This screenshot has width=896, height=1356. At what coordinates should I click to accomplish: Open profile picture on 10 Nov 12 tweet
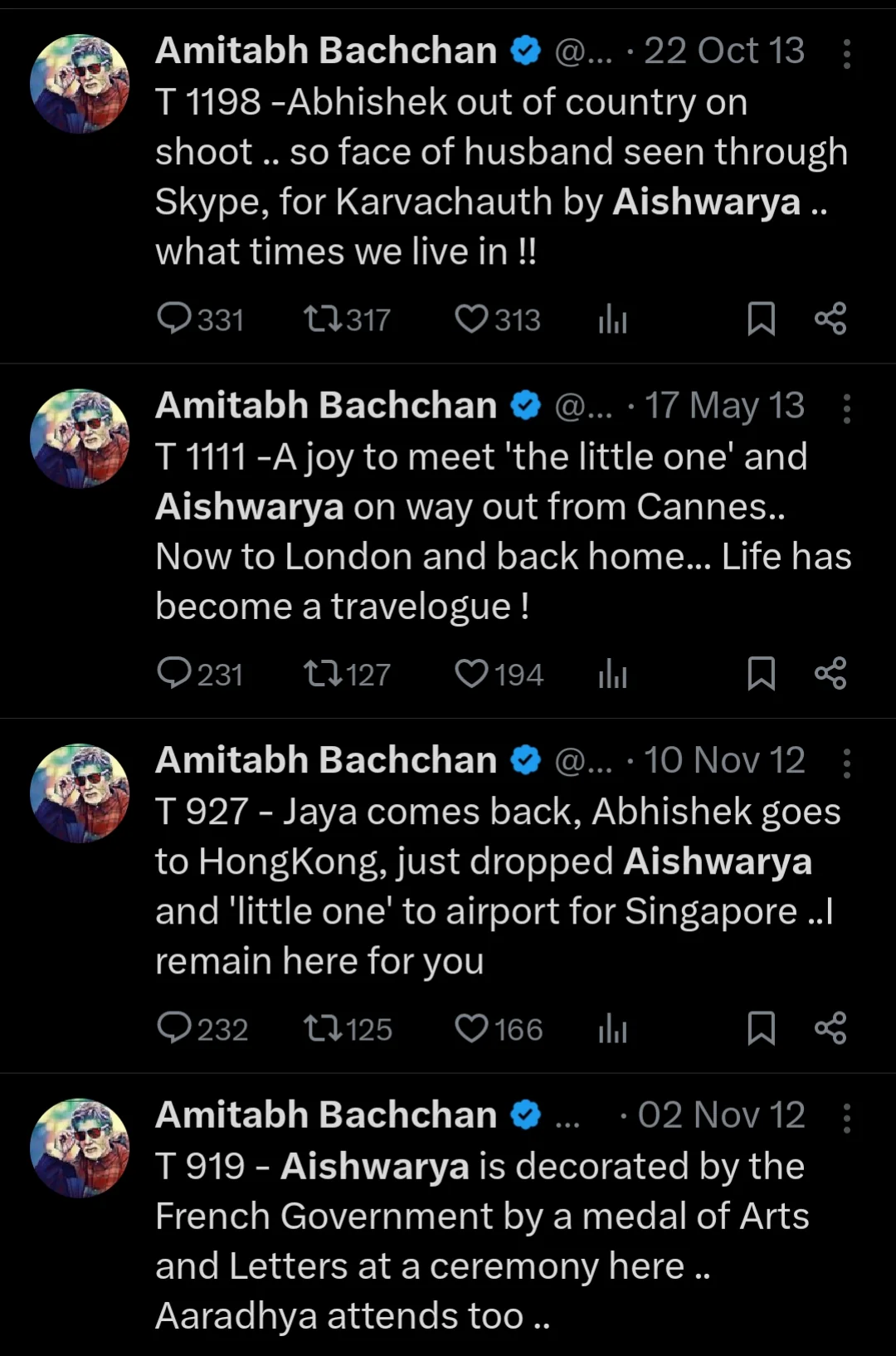pos(80,793)
